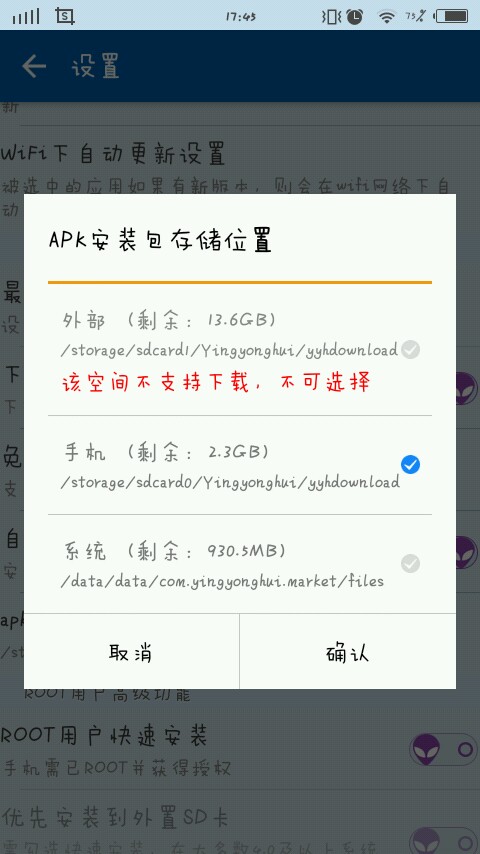Select 手机 storage as APK location
This screenshot has height=854, width=480.
point(240,465)
